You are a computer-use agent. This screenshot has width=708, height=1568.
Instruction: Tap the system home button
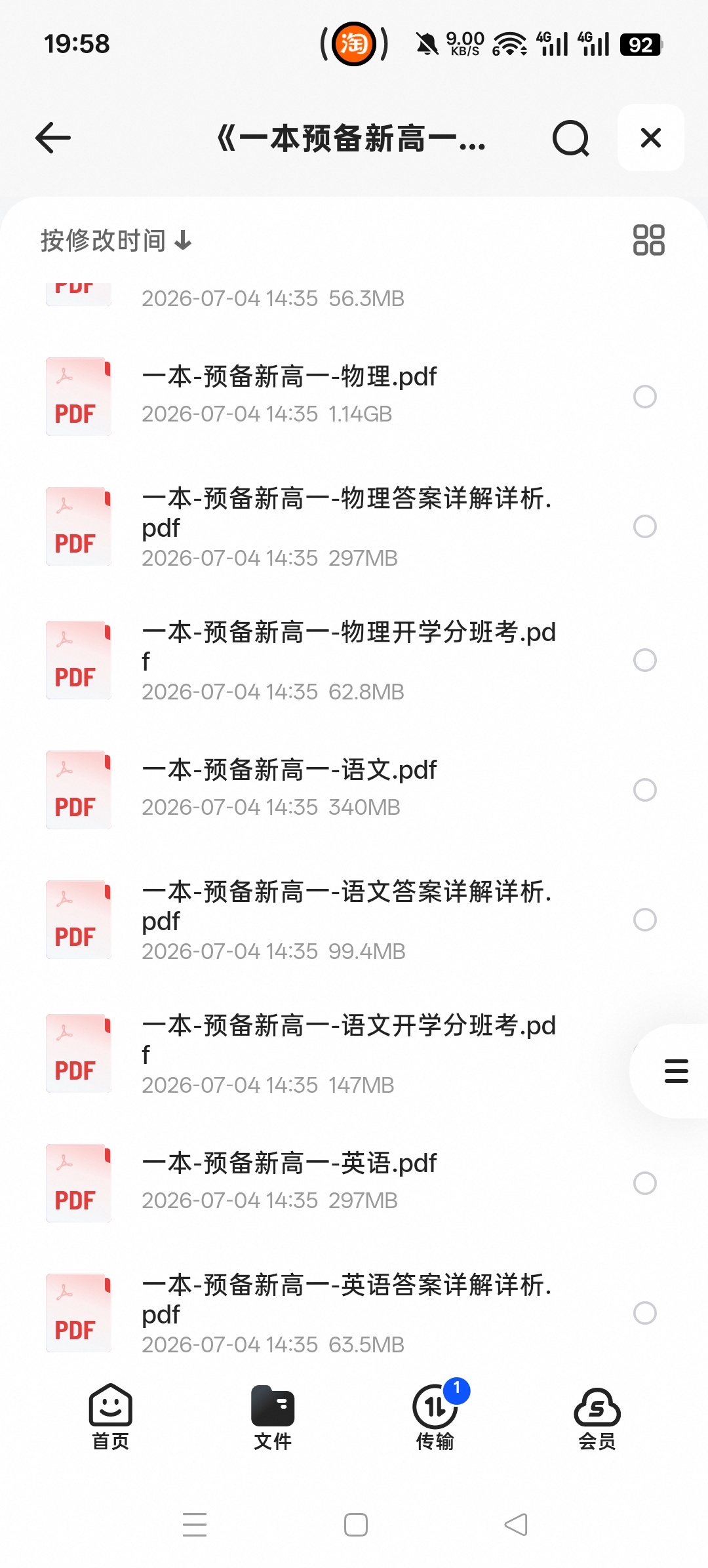pos(356,1525)
